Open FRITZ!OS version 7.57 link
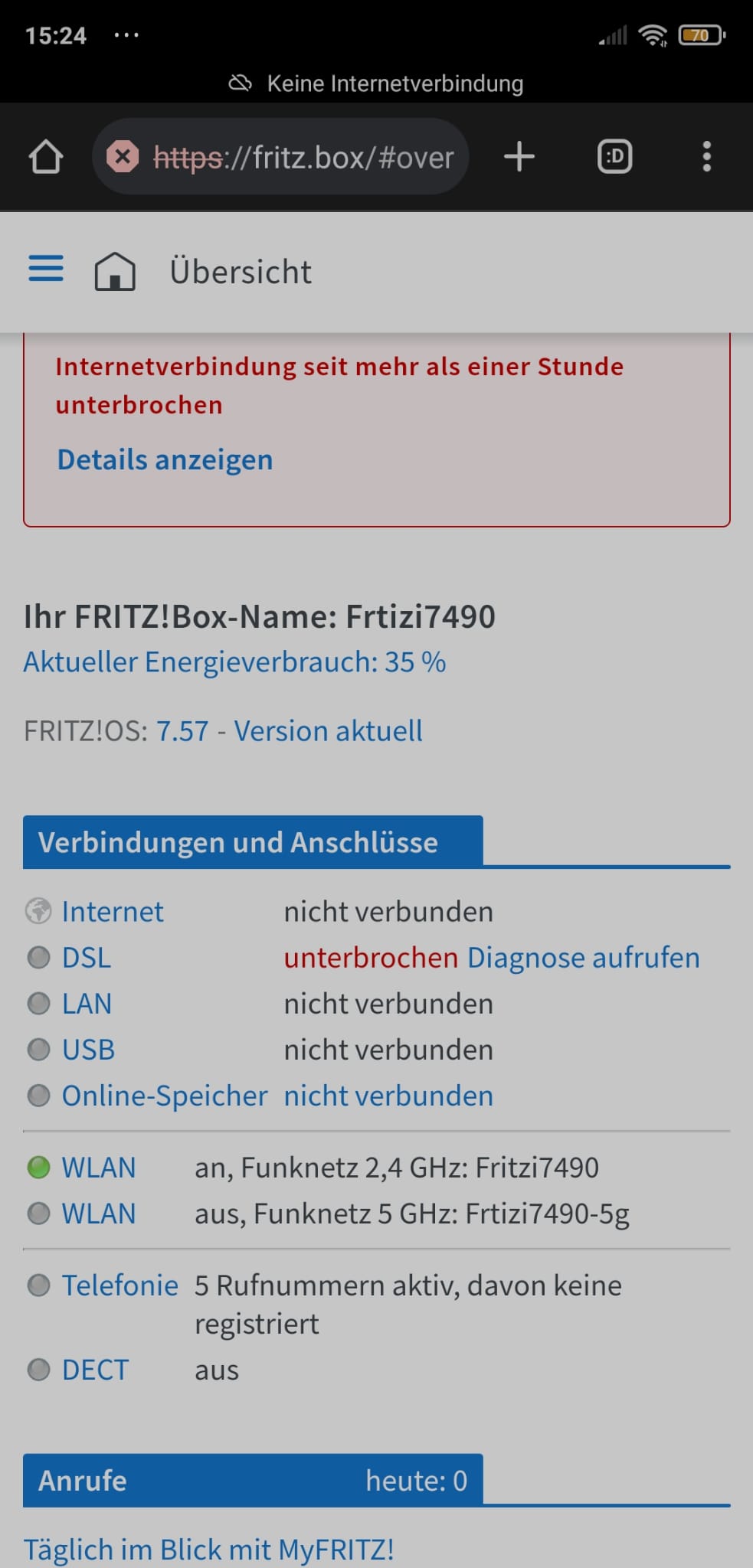The height and width of the screenshot is (1568, 753). pos(182,731)
